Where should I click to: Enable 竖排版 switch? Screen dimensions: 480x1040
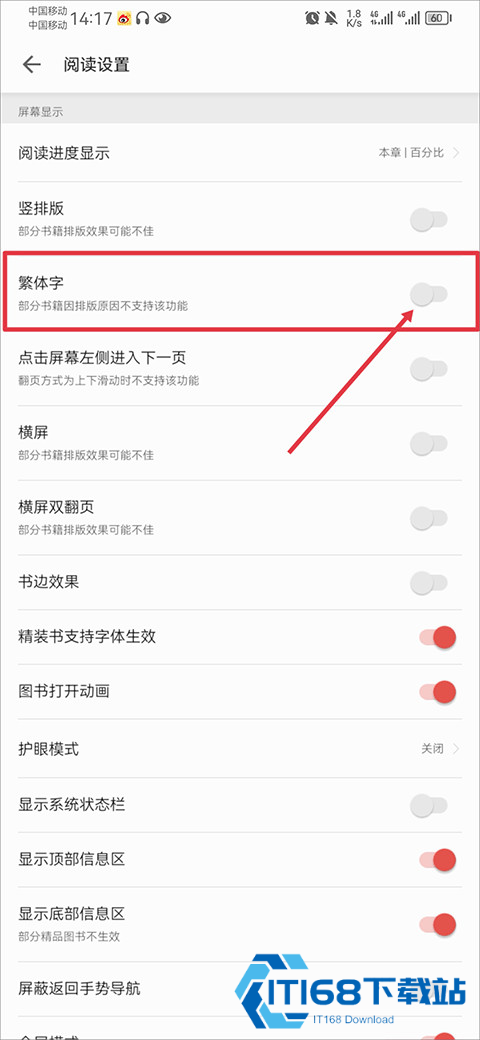429,220
